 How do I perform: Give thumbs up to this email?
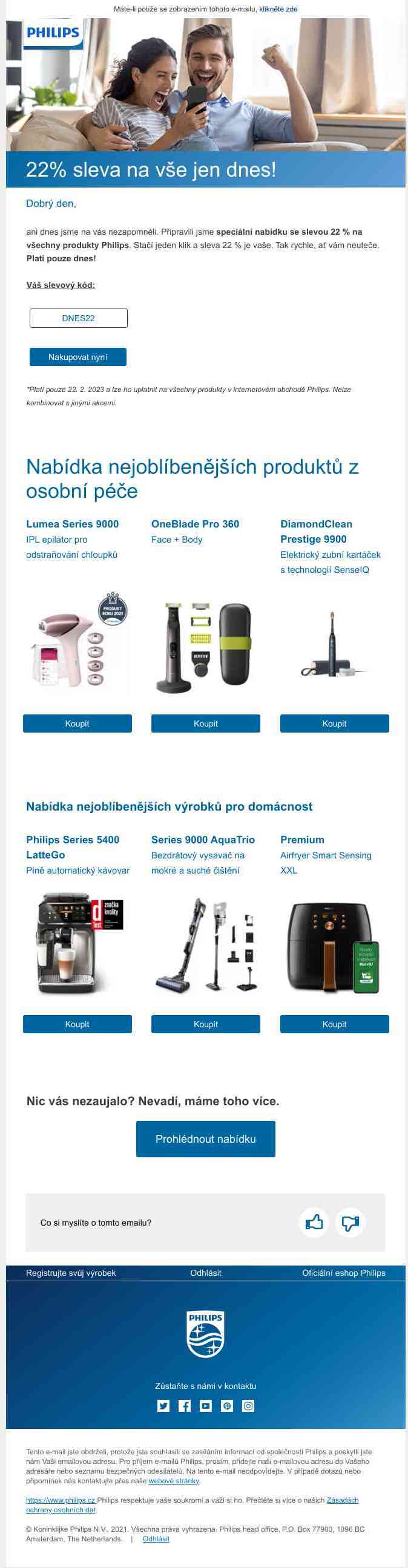pyautogui.click(x=314, y=1221)
